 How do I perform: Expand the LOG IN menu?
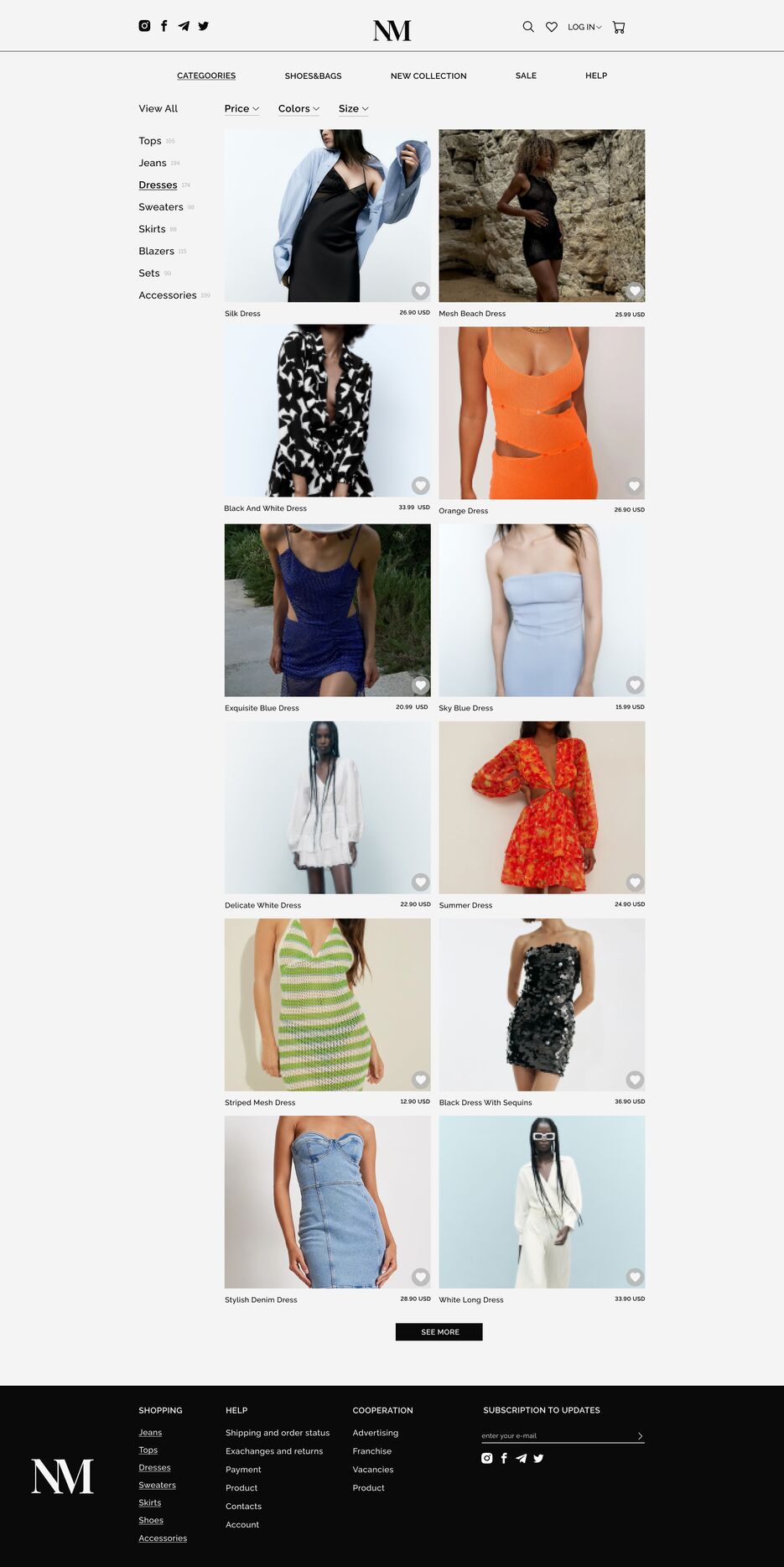tap(584, 27)
